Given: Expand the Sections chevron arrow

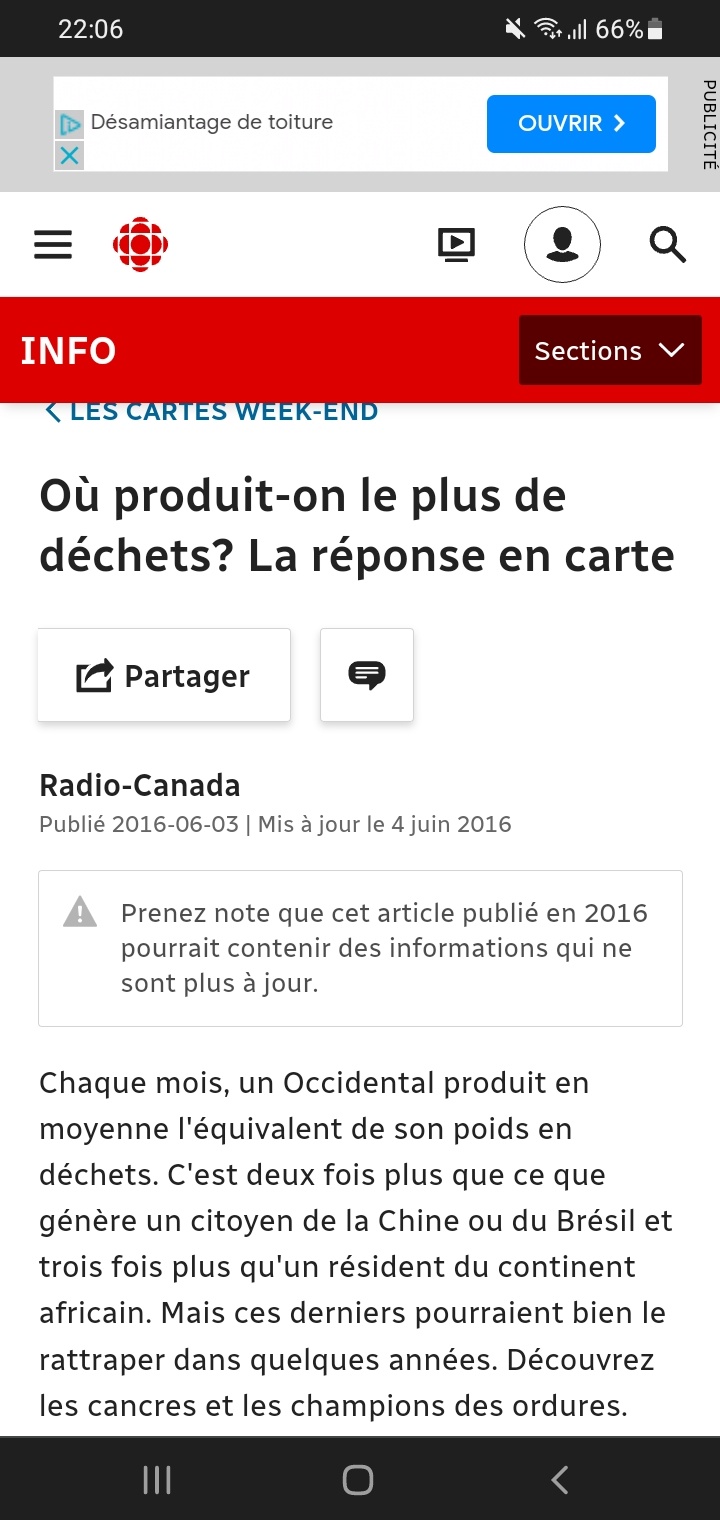Looking at the screenshot, I should tap(670, 351).
